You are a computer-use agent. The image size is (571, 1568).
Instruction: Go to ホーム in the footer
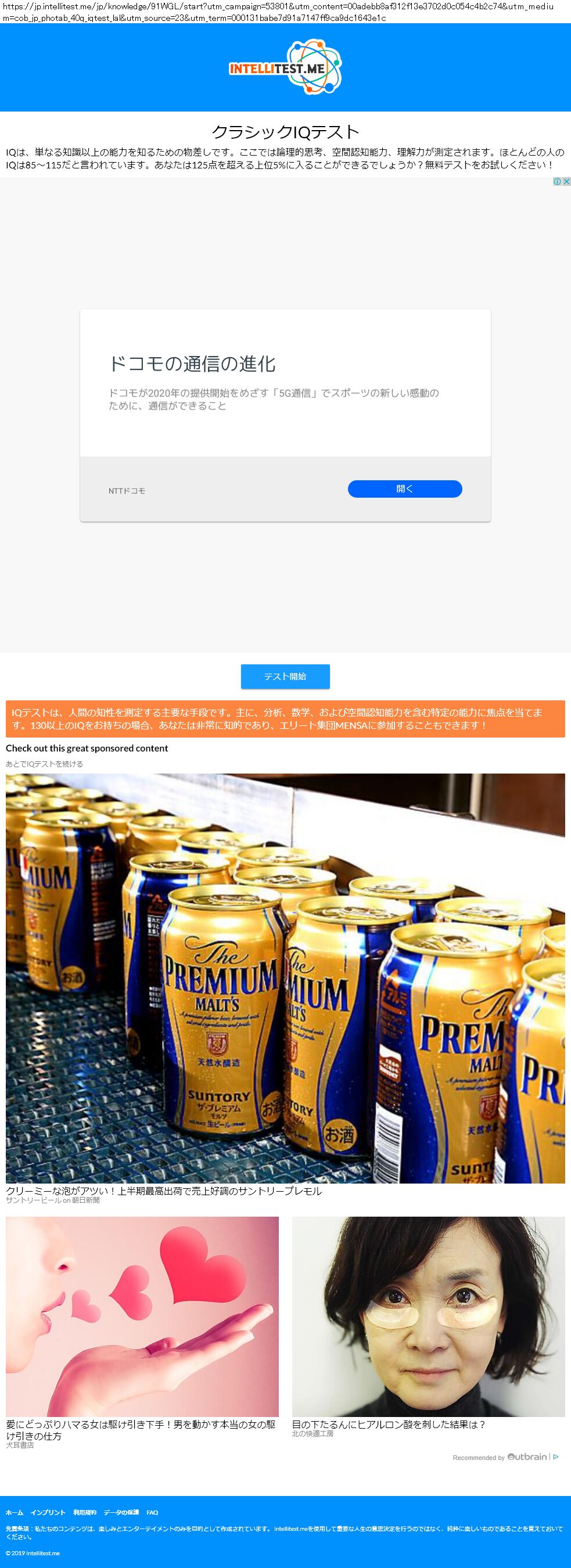(x=15, y=1512)
